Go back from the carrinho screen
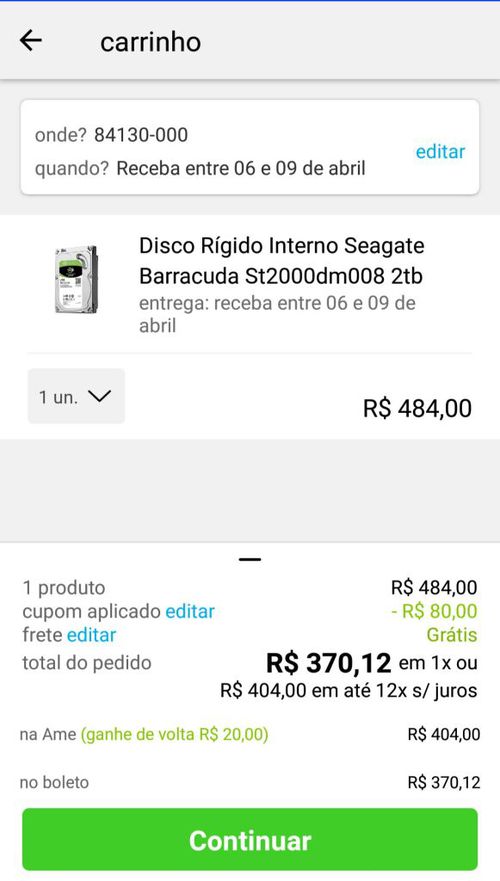 point(31,40)
